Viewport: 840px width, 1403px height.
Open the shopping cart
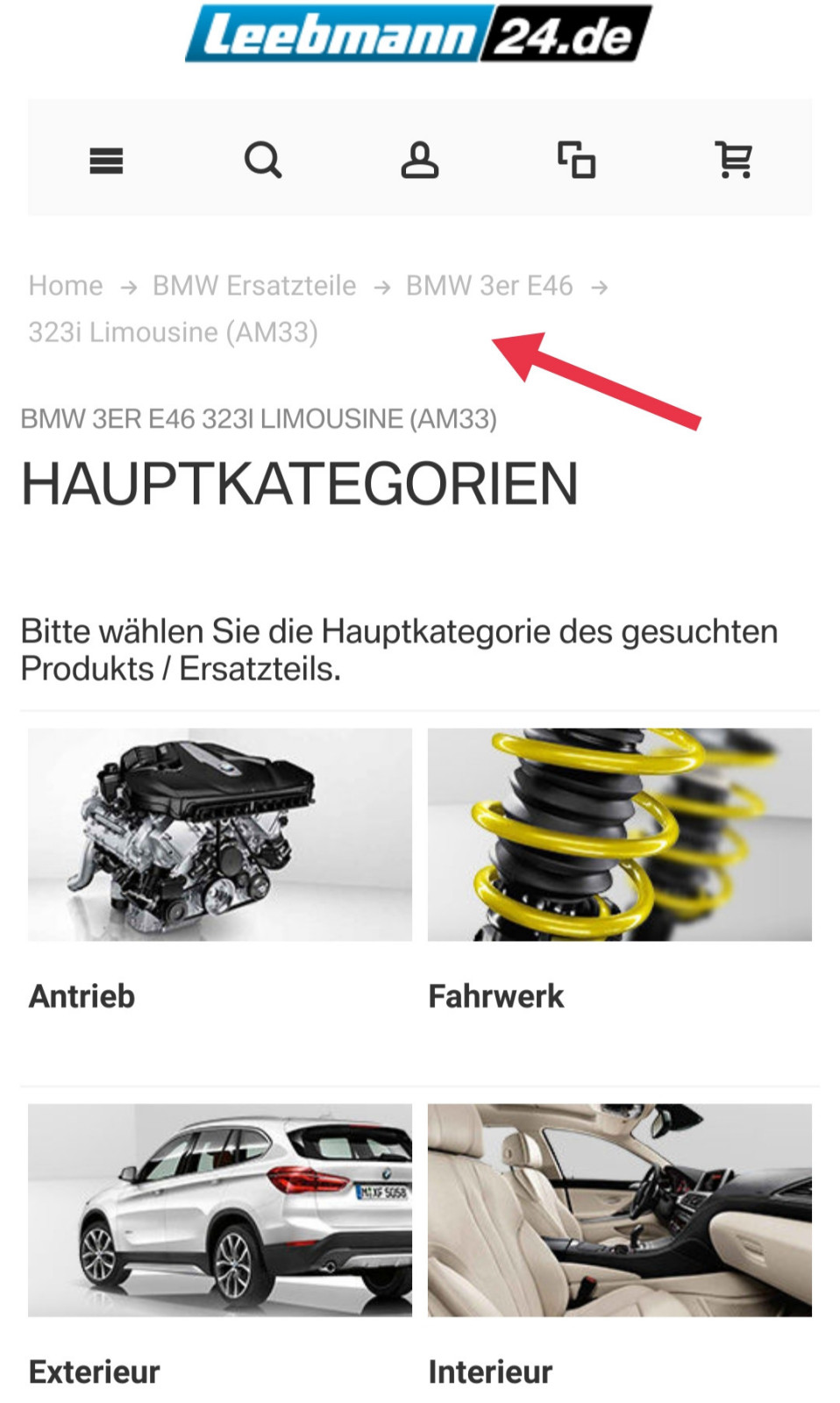pyautogui.click(x=735, y=160)
